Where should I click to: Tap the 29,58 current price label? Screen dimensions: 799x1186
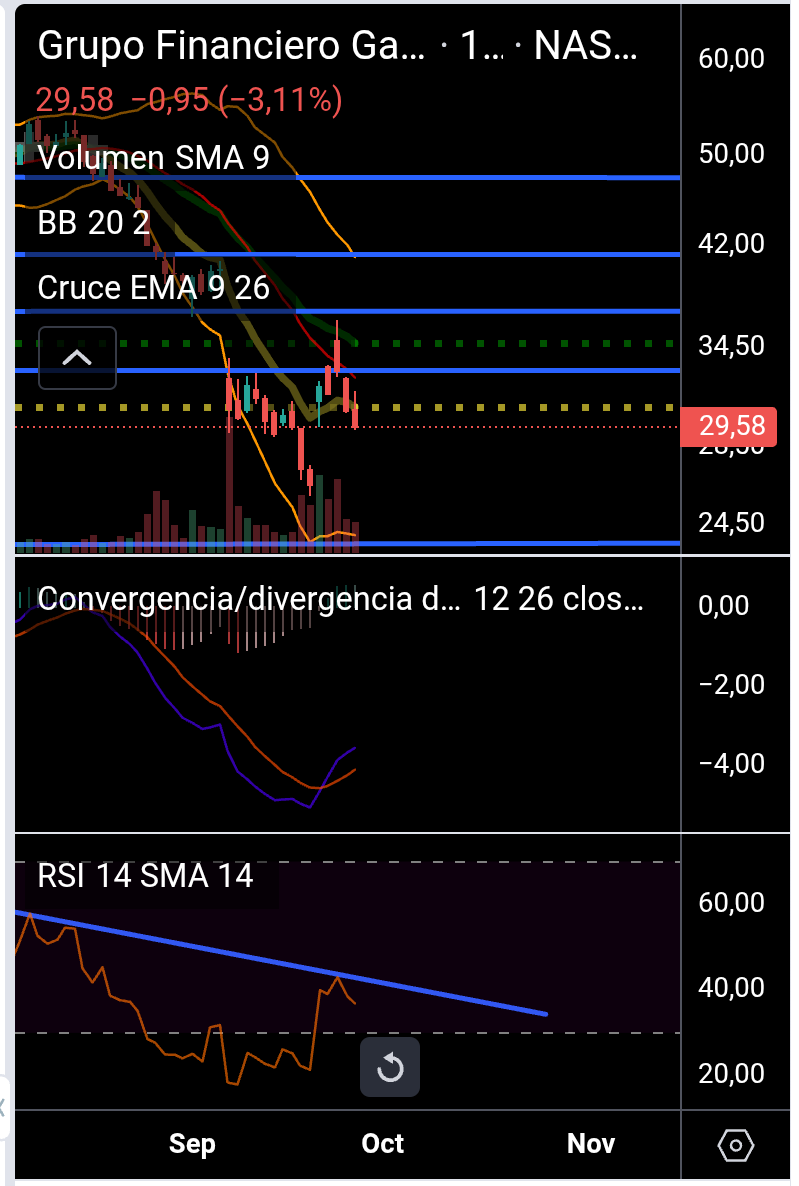tap(731, 427)
